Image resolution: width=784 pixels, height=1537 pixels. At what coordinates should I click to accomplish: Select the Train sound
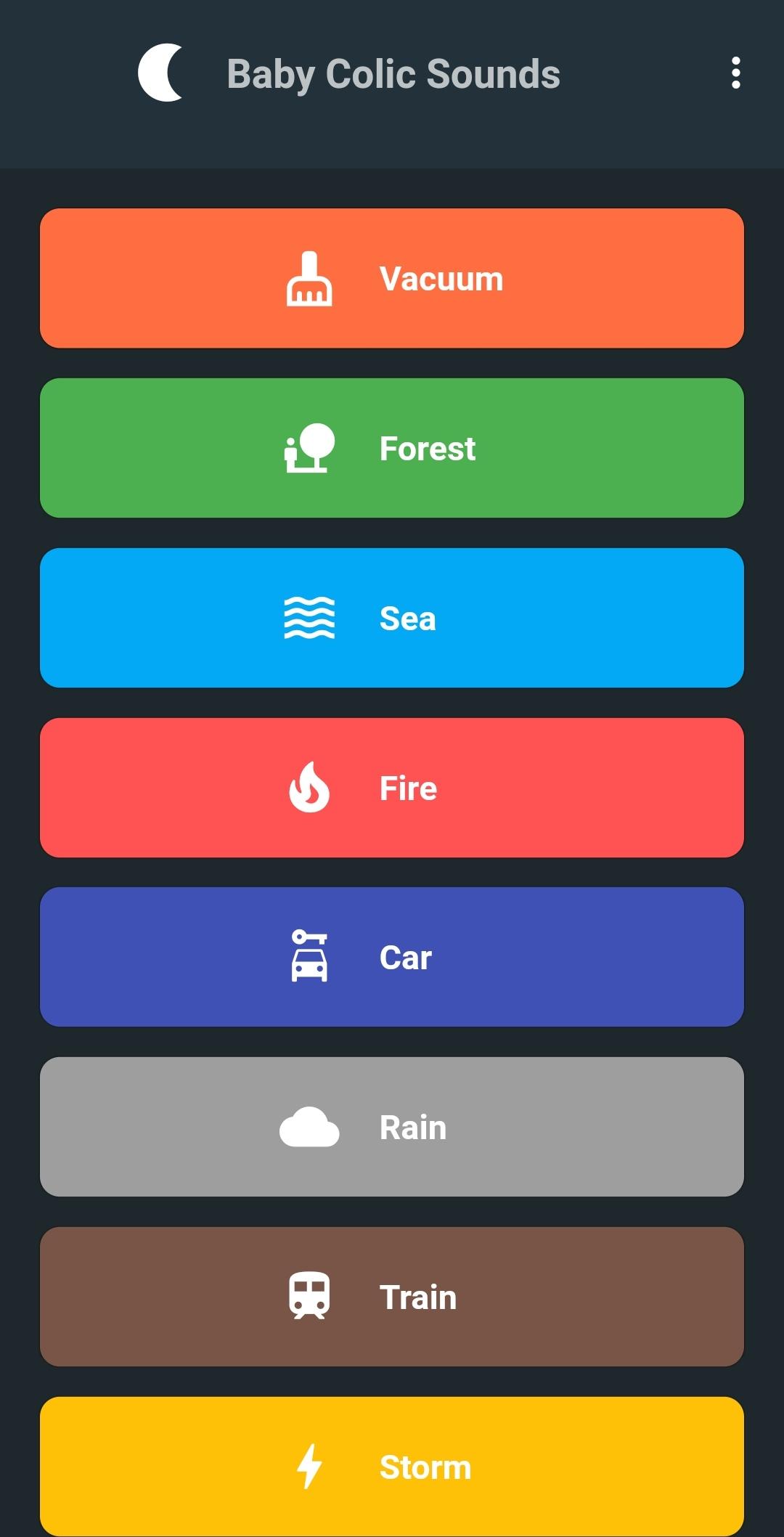(392, 1297)
